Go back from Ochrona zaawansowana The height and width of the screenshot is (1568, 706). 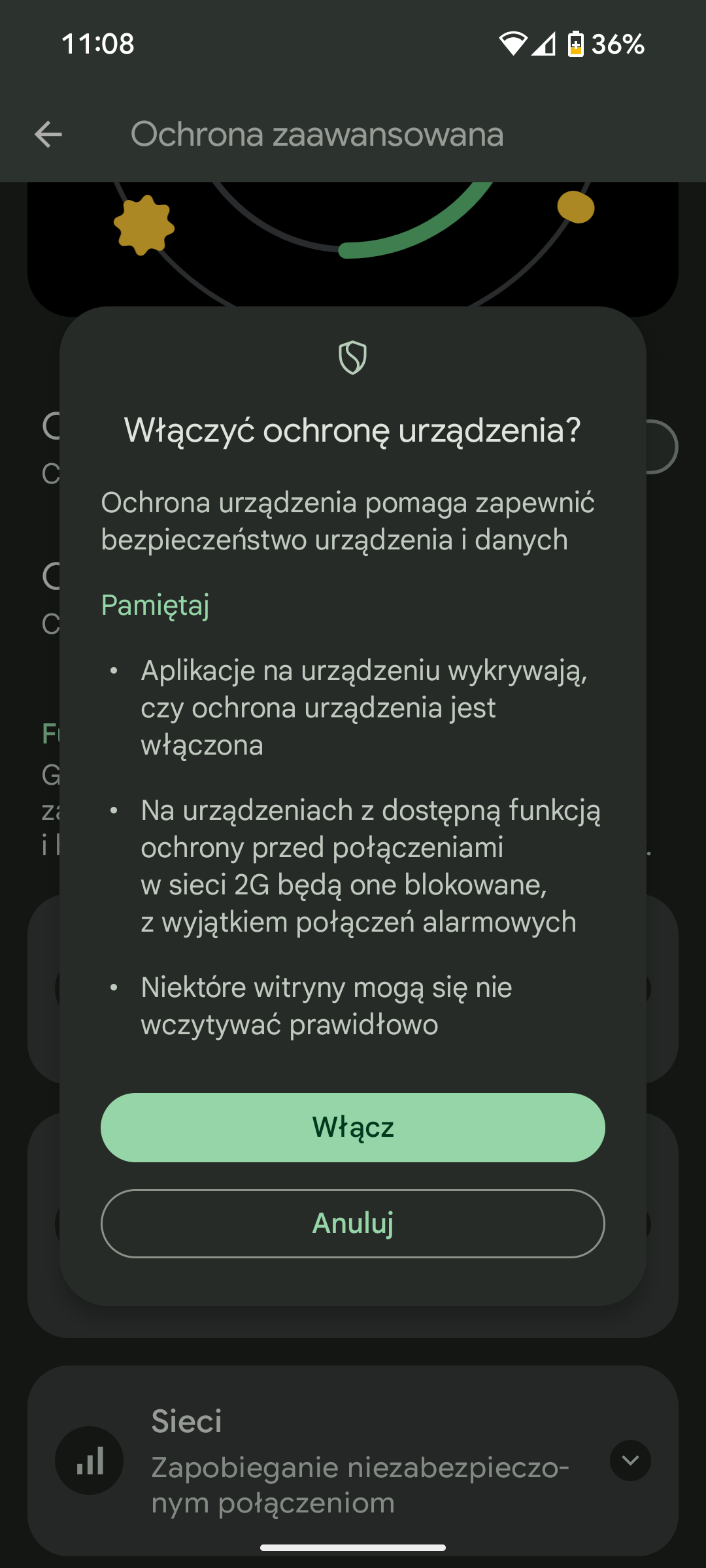point(48,135)
